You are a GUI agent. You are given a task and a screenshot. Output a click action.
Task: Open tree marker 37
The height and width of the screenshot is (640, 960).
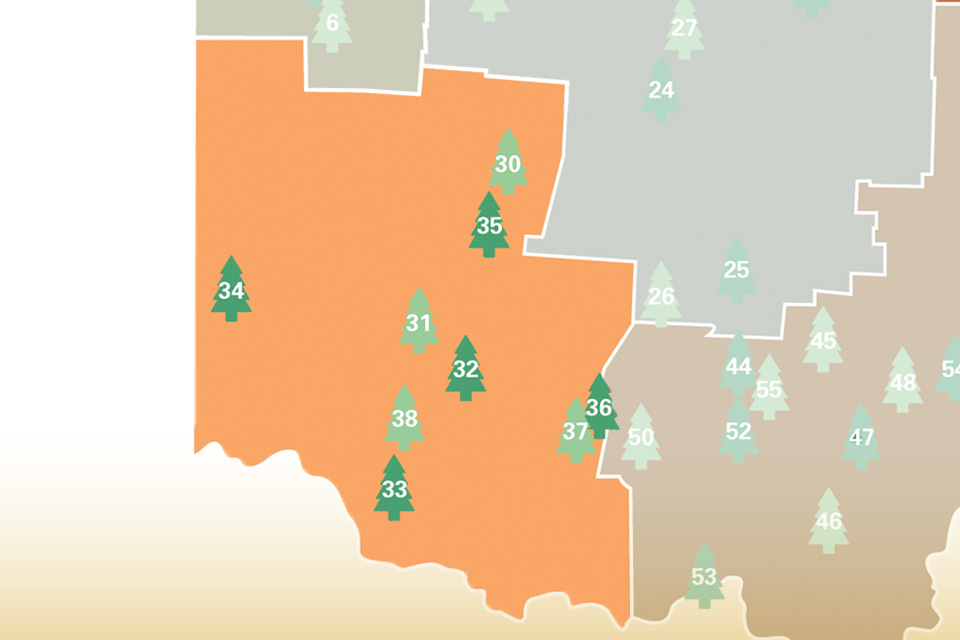[x=574, y=432]
